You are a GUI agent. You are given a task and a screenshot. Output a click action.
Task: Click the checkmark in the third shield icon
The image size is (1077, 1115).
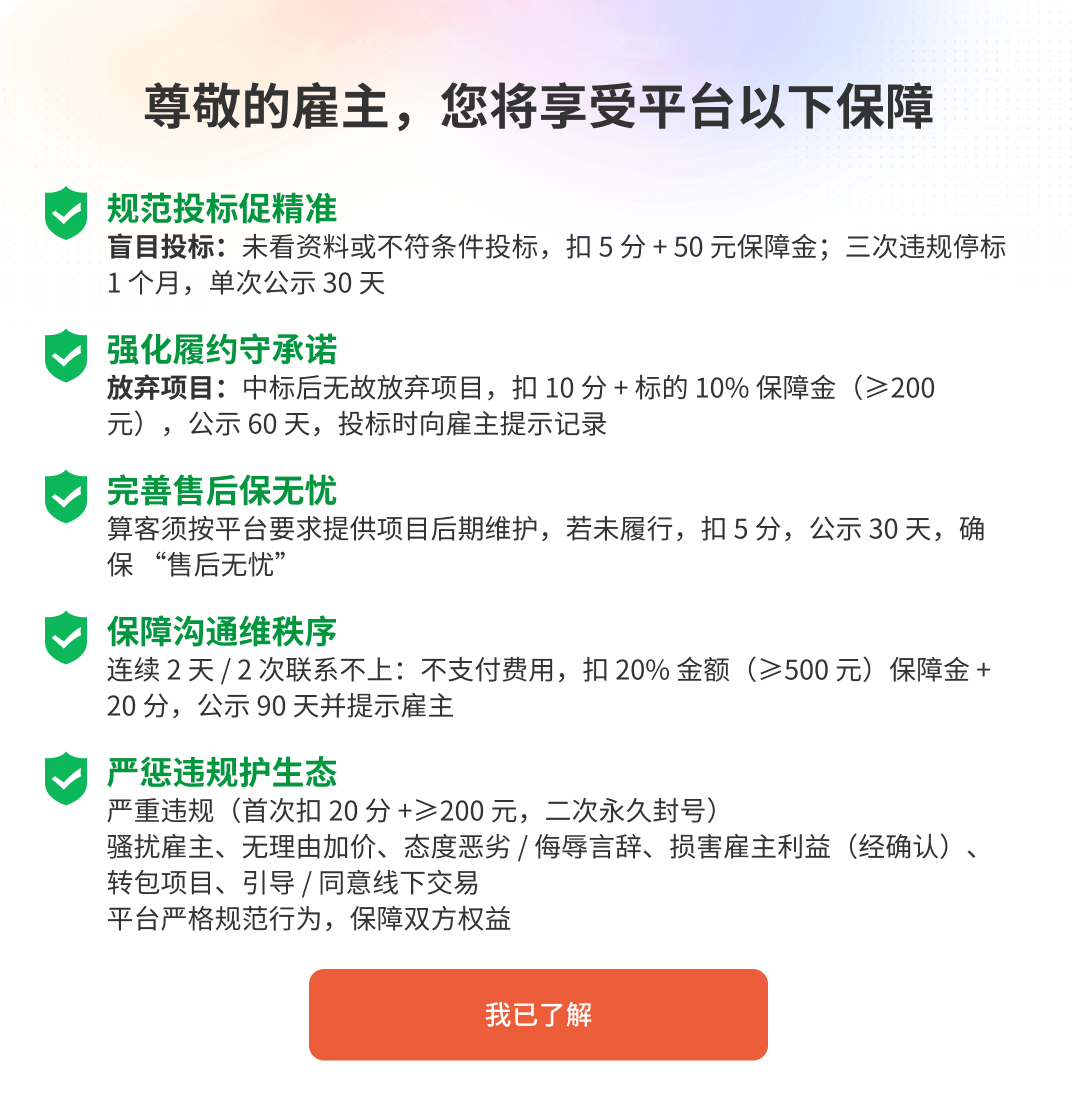coord(65,493)
